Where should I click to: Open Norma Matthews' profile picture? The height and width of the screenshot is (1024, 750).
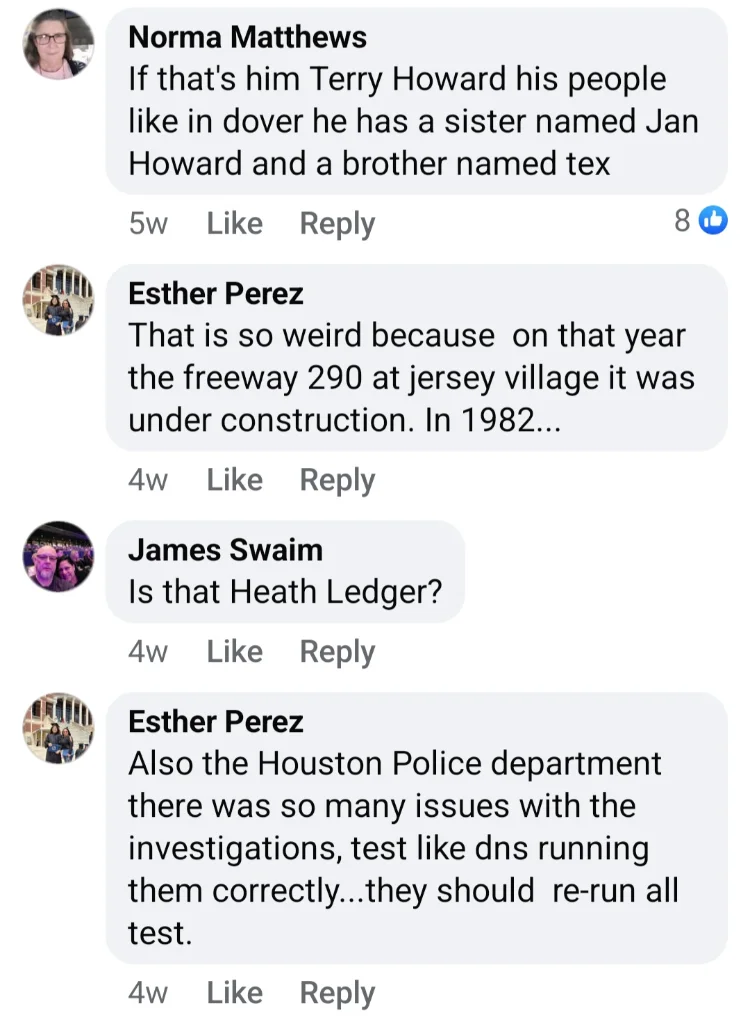59,44
